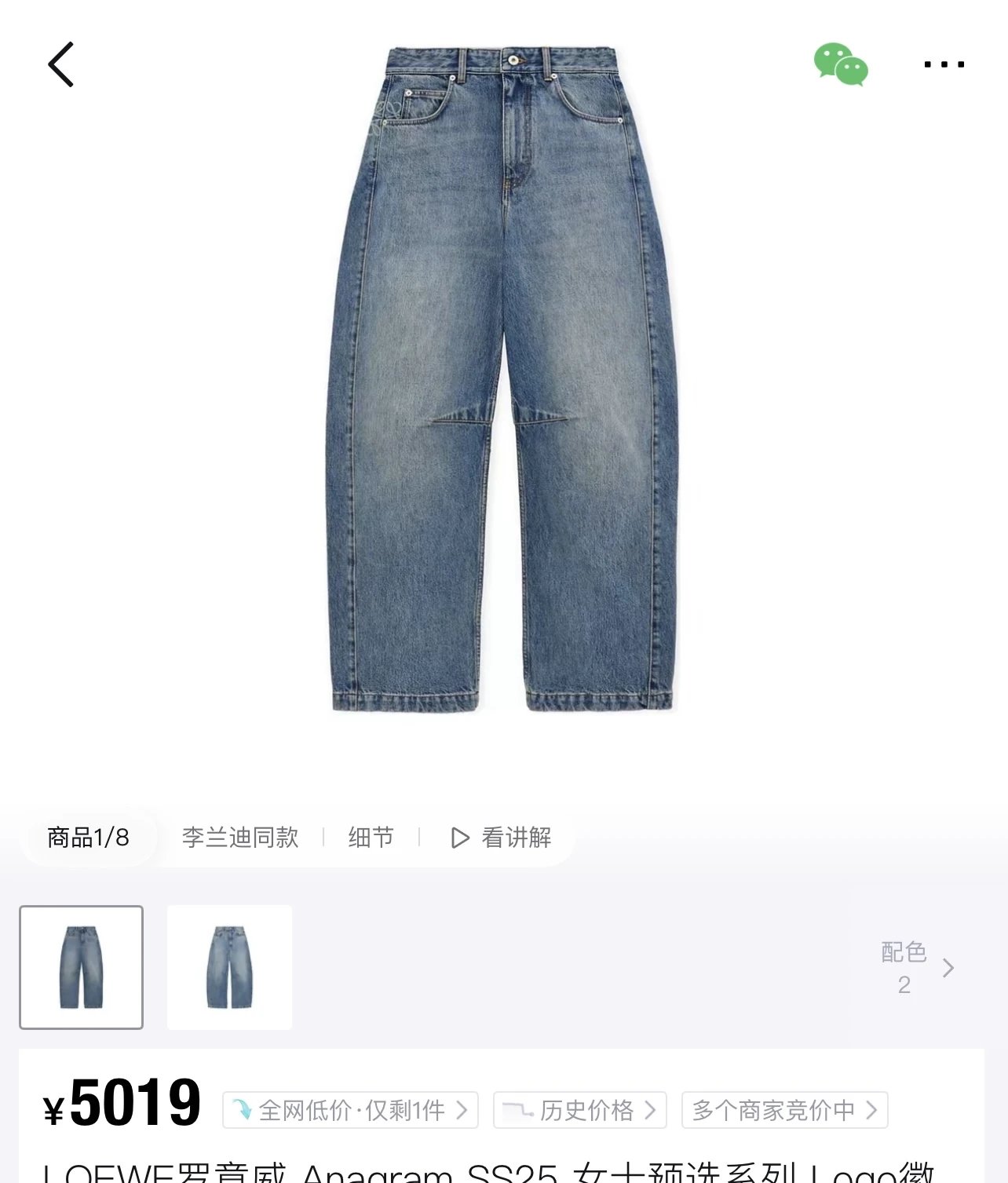Play the 看讲解 explanation video
This screenshot has width=1008, height=1183.
click(502, 838)
